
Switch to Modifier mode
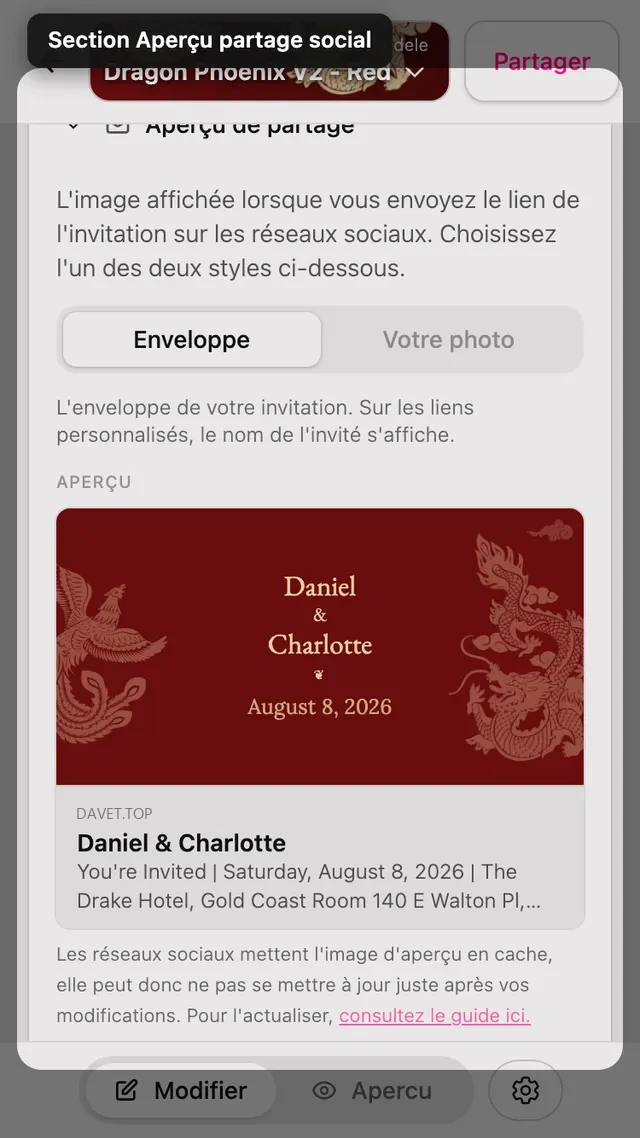[x=181, y=1090]
